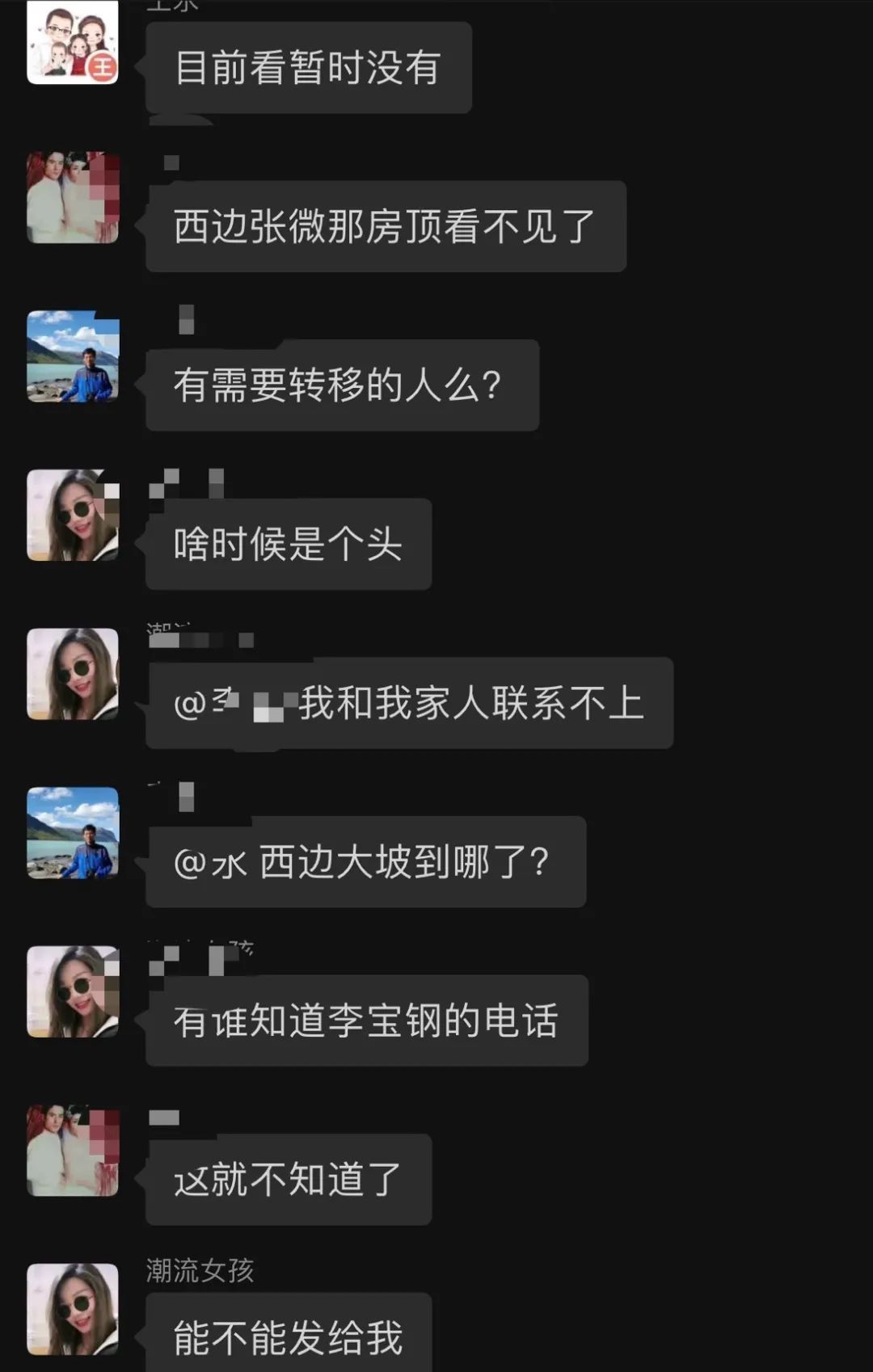This screenshot has height=1372, width=873.
Task: Tap avatar next to "西边张微那房顶看不见了"
Action: tap(73, 197)
